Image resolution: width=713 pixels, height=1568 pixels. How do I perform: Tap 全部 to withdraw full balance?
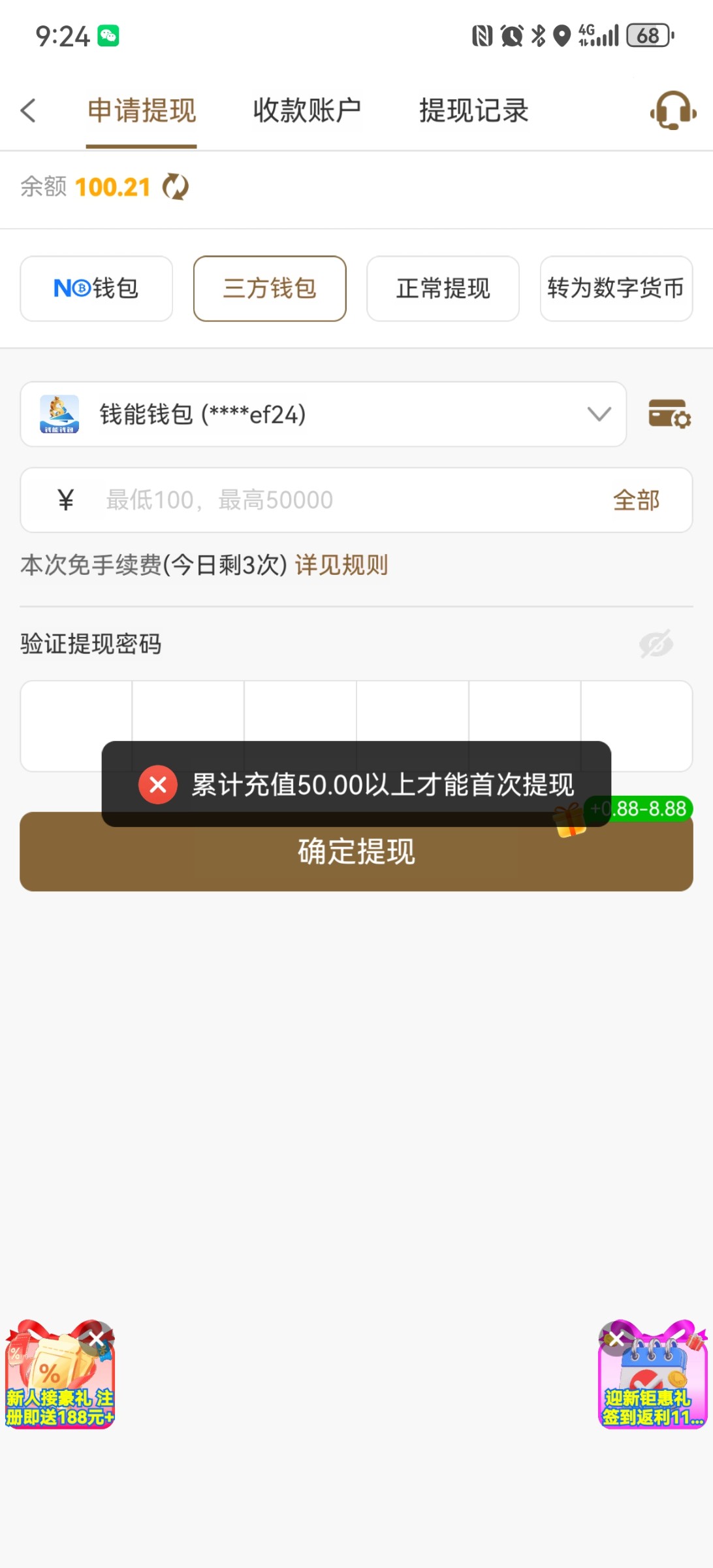point(637,500)
